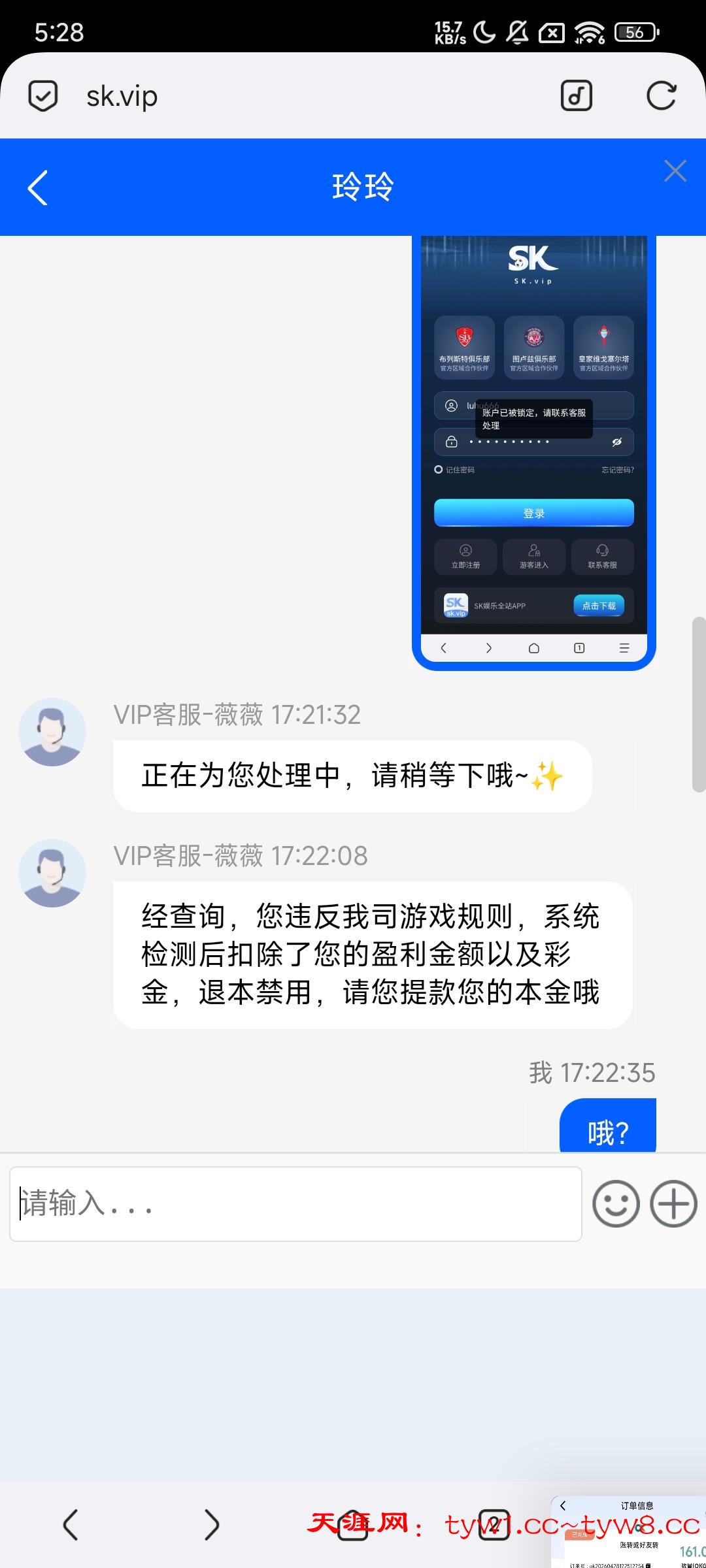706x1568 pixels.
Task: Open the music note icon in address bar
Action: coord(577,96)
